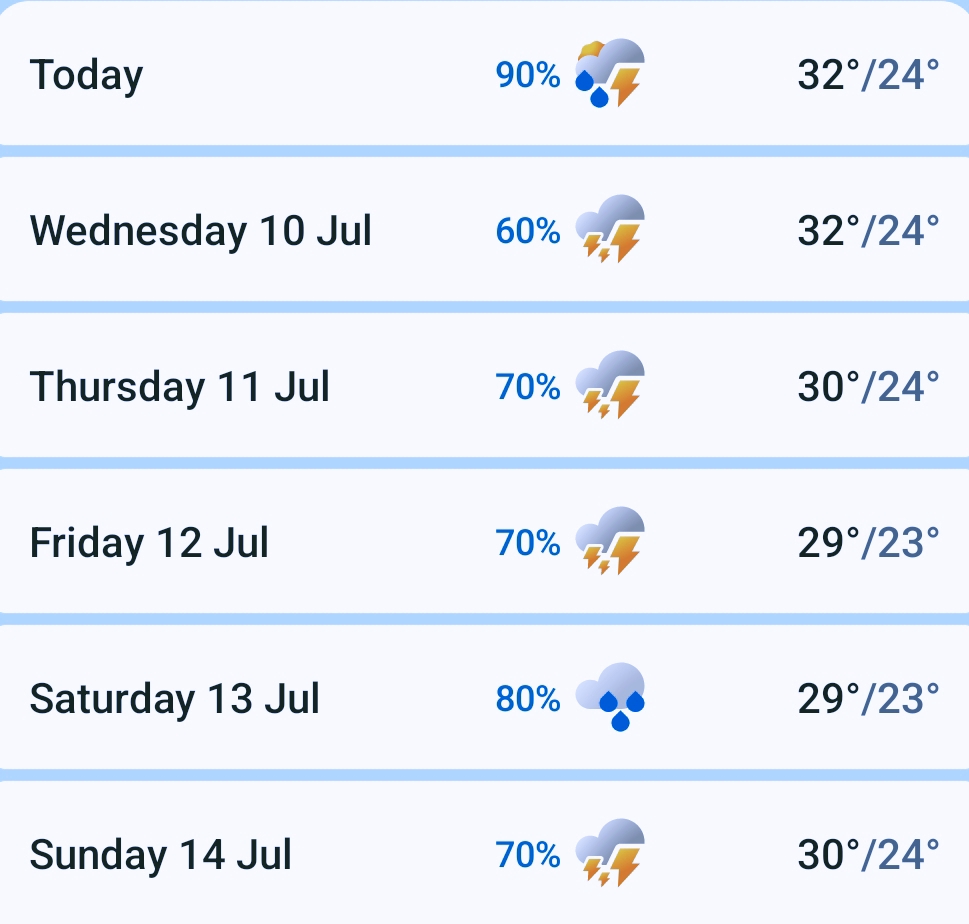View Thursday 11 Jul weather details

[484, 387]
